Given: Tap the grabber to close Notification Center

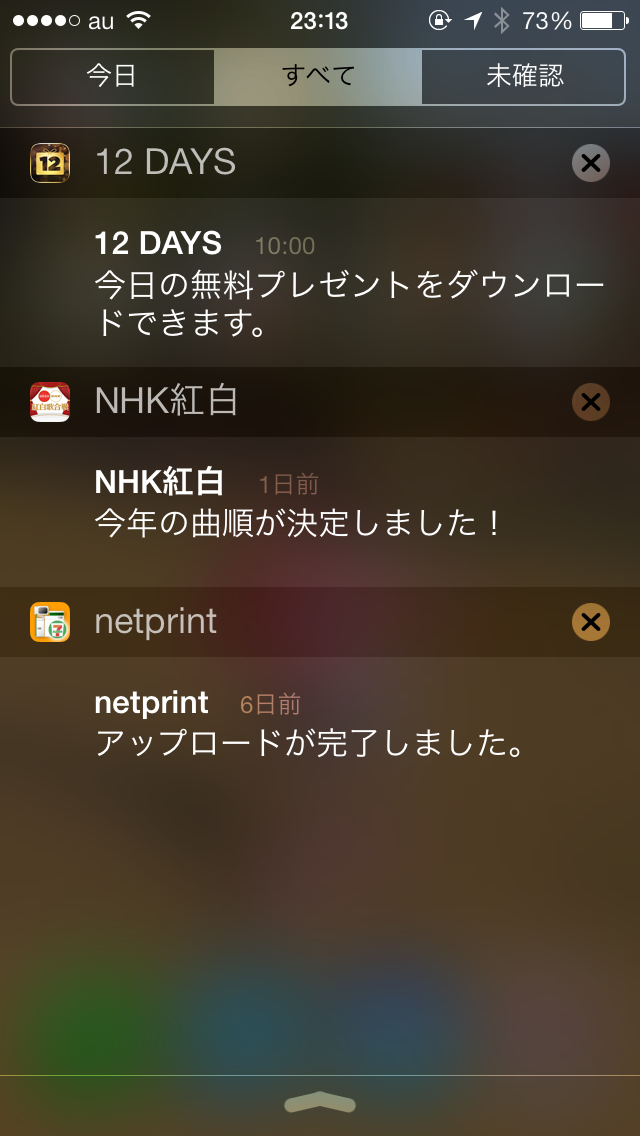Looking at the screenshot, I should coord(320,1103).
